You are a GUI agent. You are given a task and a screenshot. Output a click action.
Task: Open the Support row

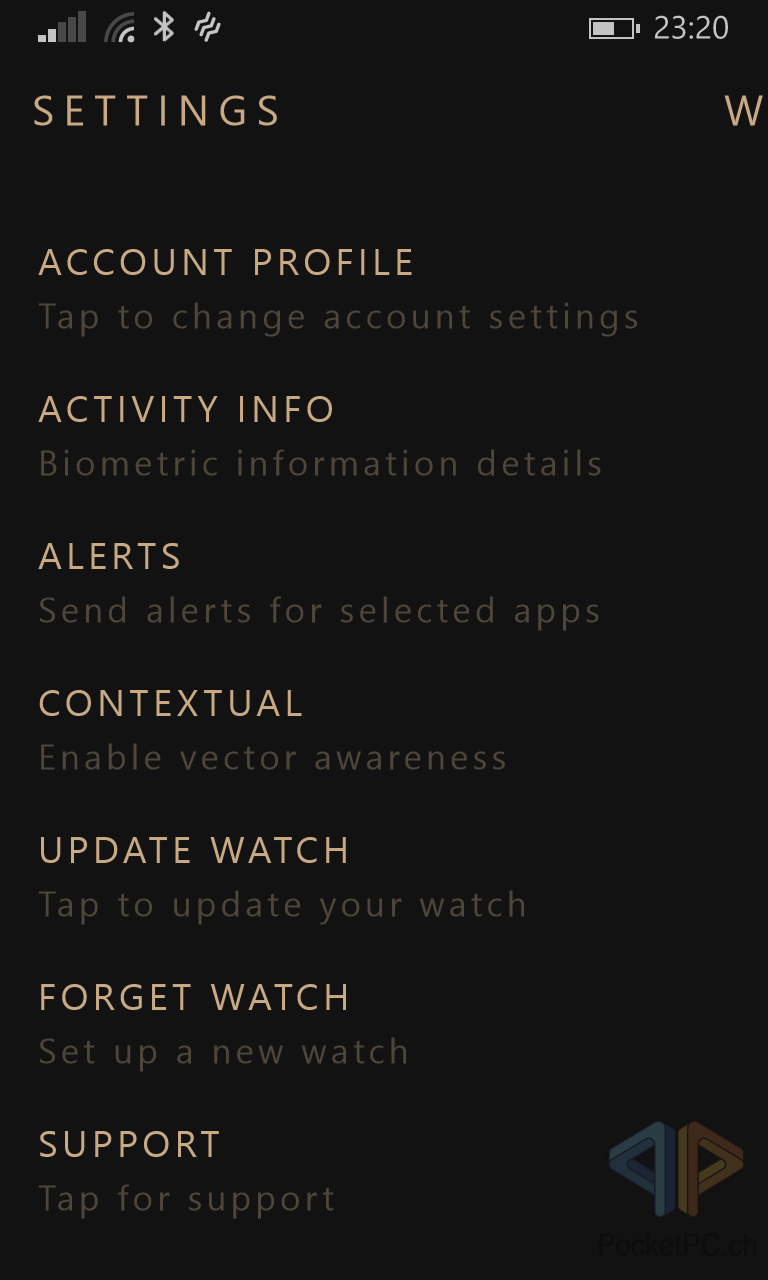pos(130,1145)
